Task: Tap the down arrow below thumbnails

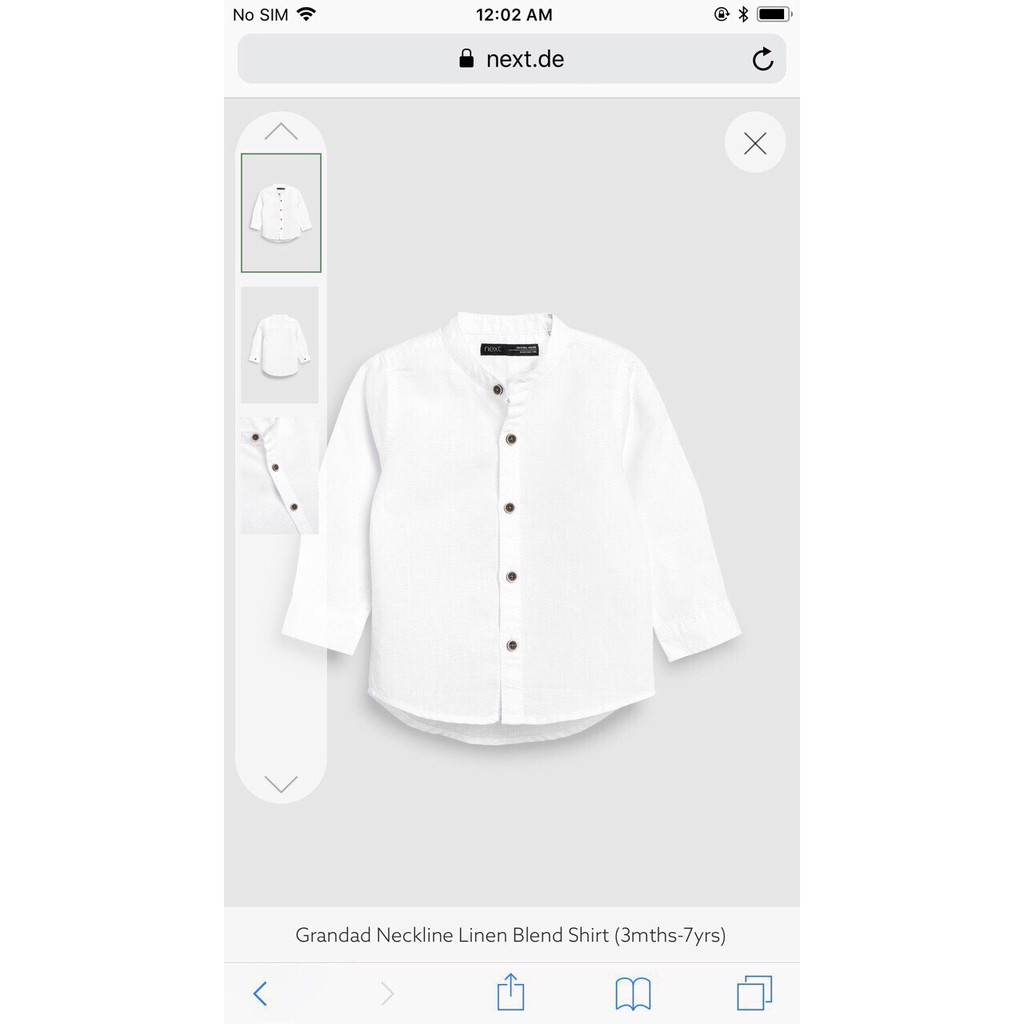Action: [x=281, y=783]
